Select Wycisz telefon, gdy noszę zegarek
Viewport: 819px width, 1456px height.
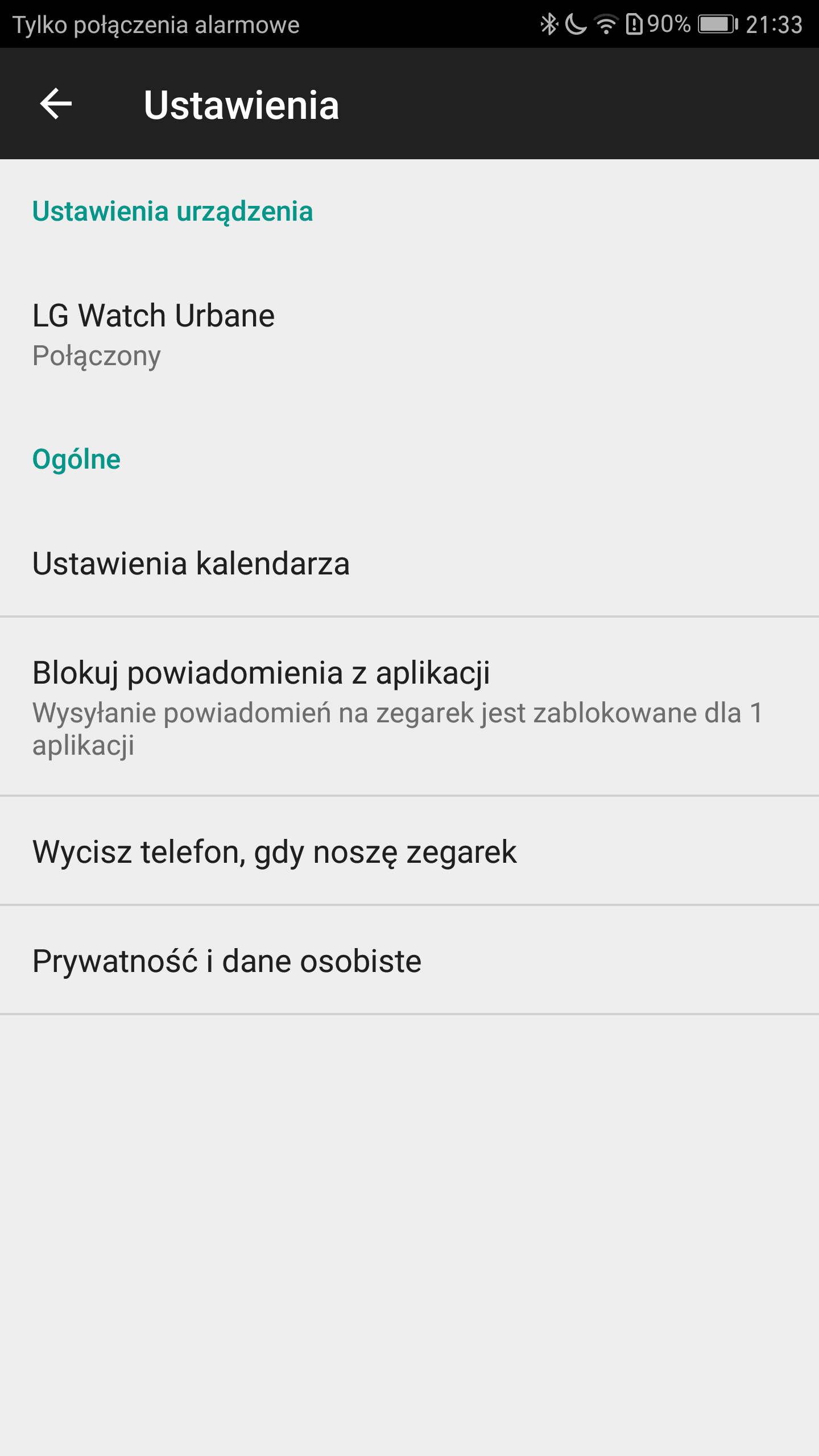(409, 851)
